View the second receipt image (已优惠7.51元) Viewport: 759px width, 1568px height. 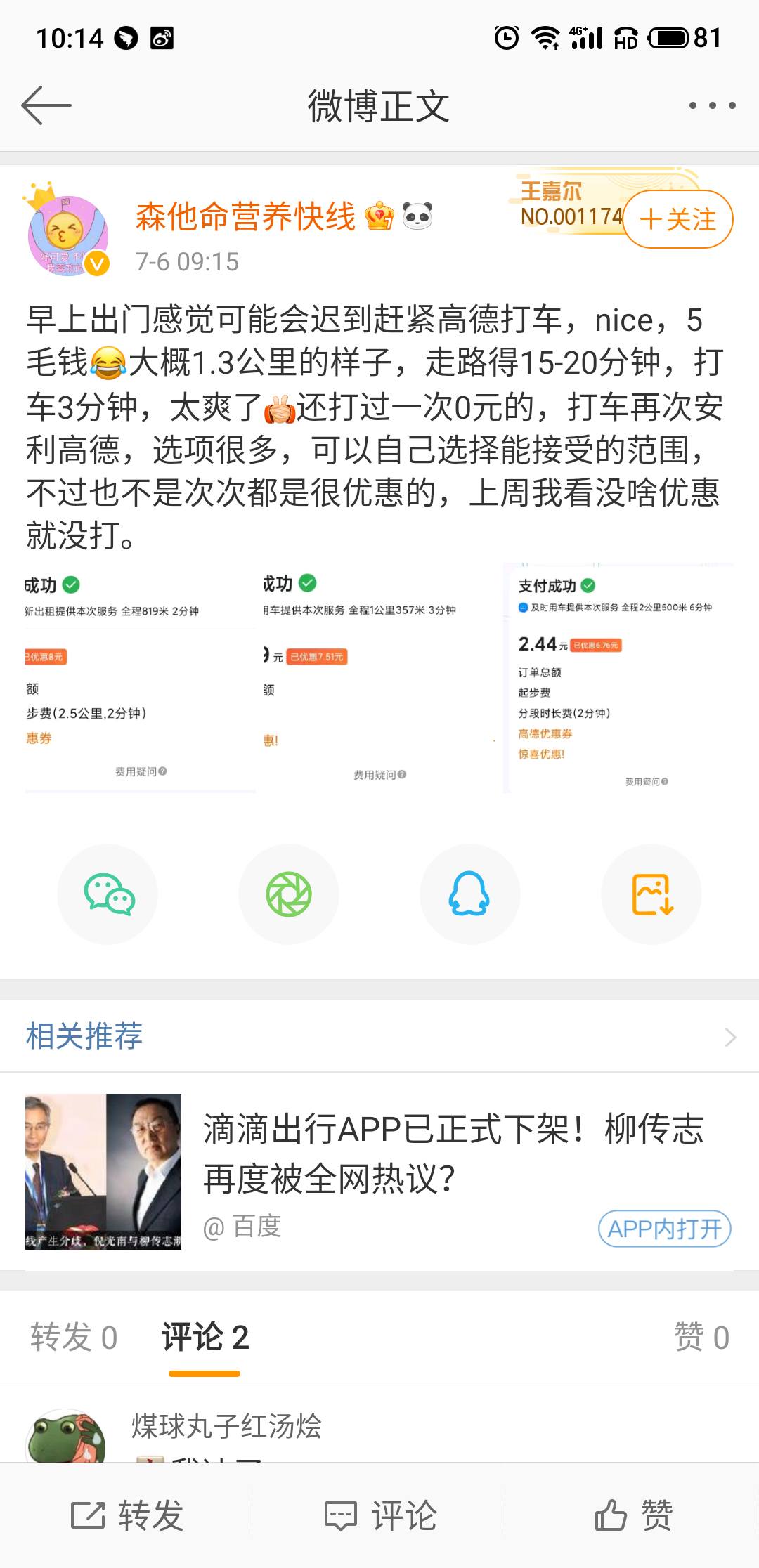(x=379, y=678)
